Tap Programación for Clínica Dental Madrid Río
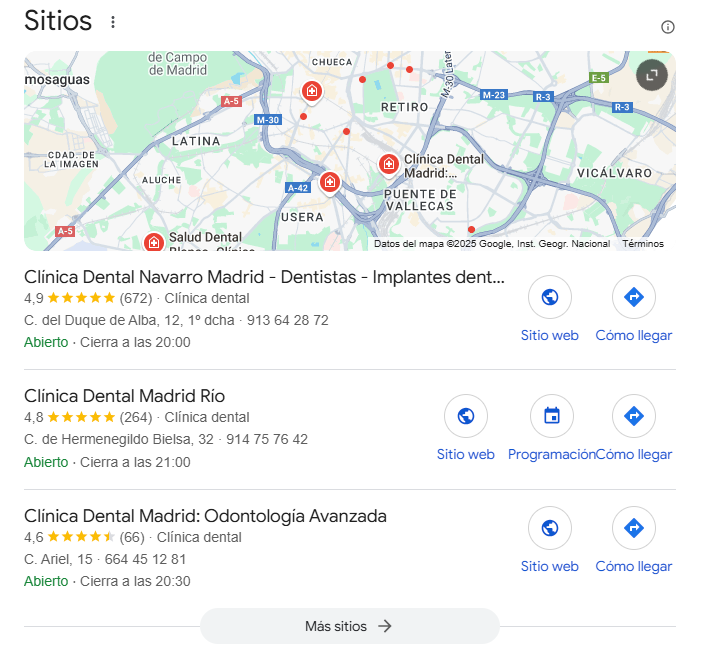The width and height of the screenshot is (701, 658). click(551, 416)
